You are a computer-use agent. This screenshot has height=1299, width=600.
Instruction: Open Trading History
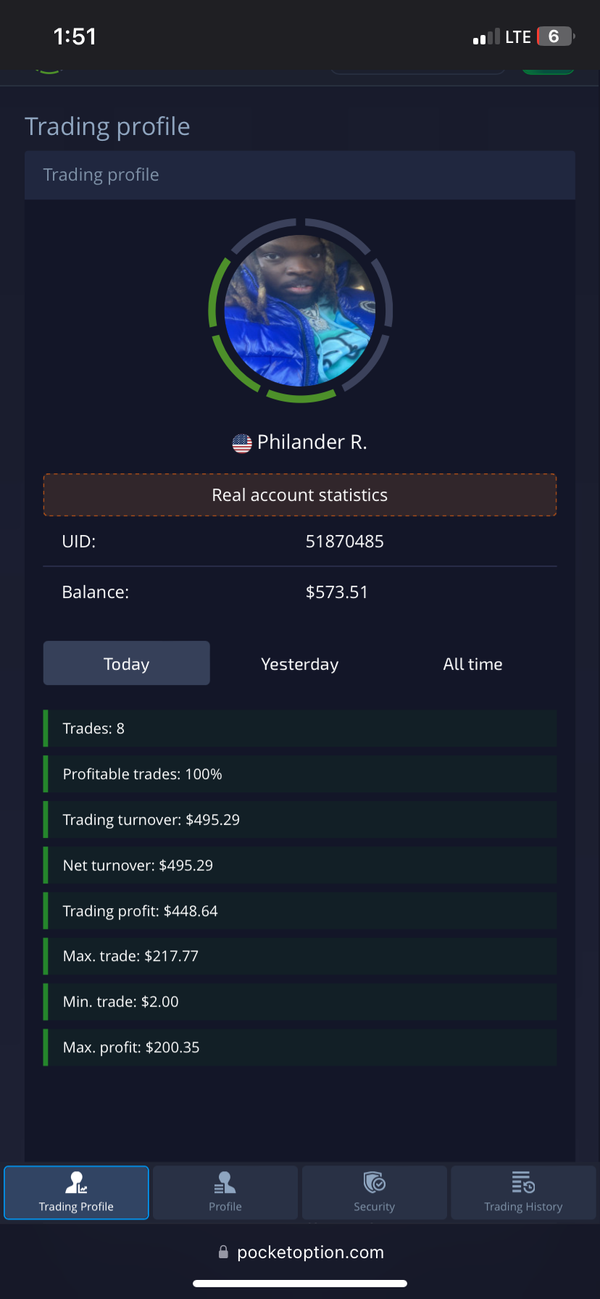click(x=523, y=1192)
